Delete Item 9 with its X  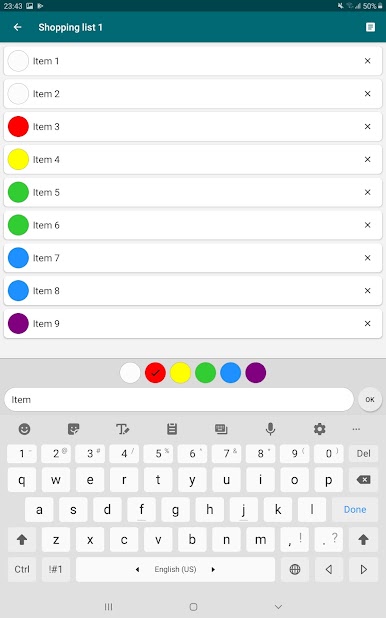(367, 324)
